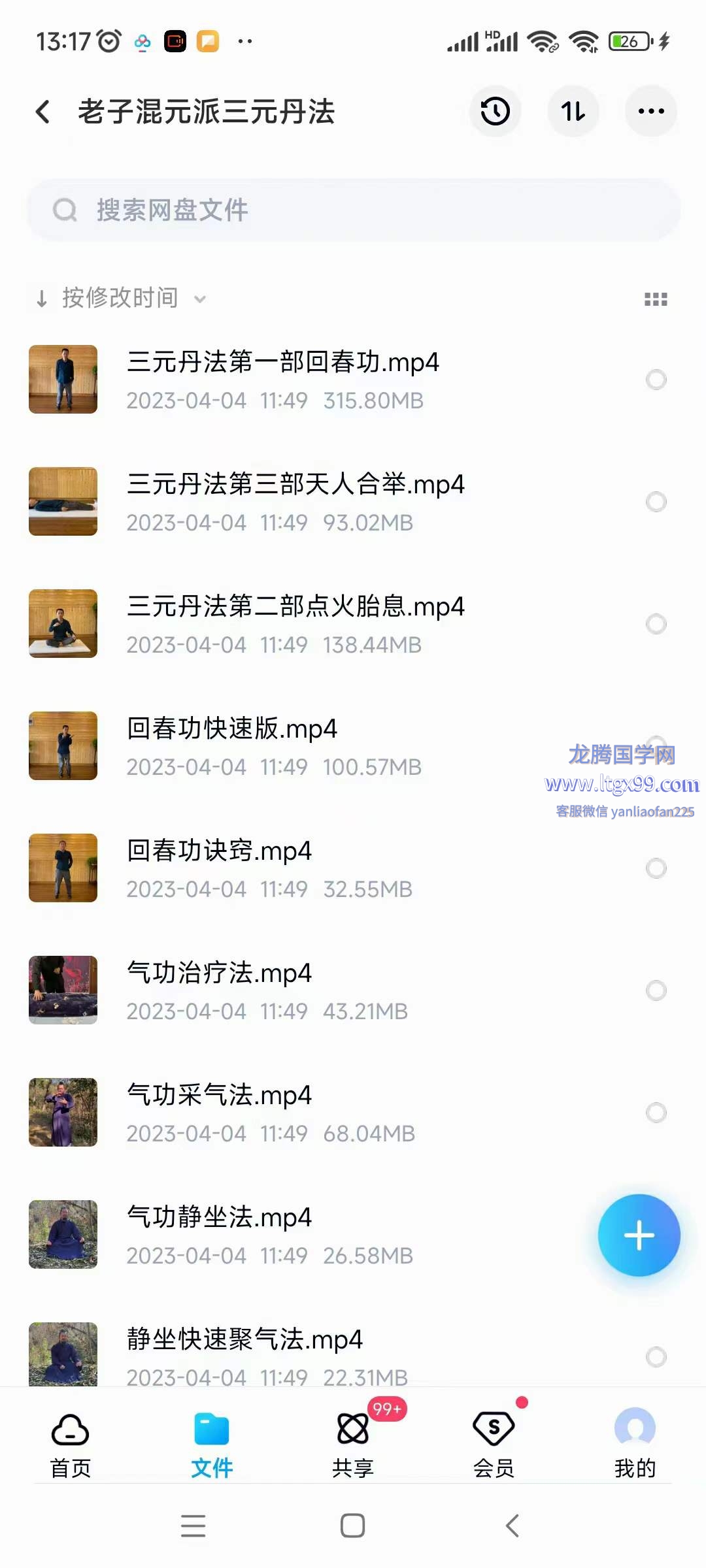
Task: Open the 会员 tab
Action: (x=494, y=1445)
